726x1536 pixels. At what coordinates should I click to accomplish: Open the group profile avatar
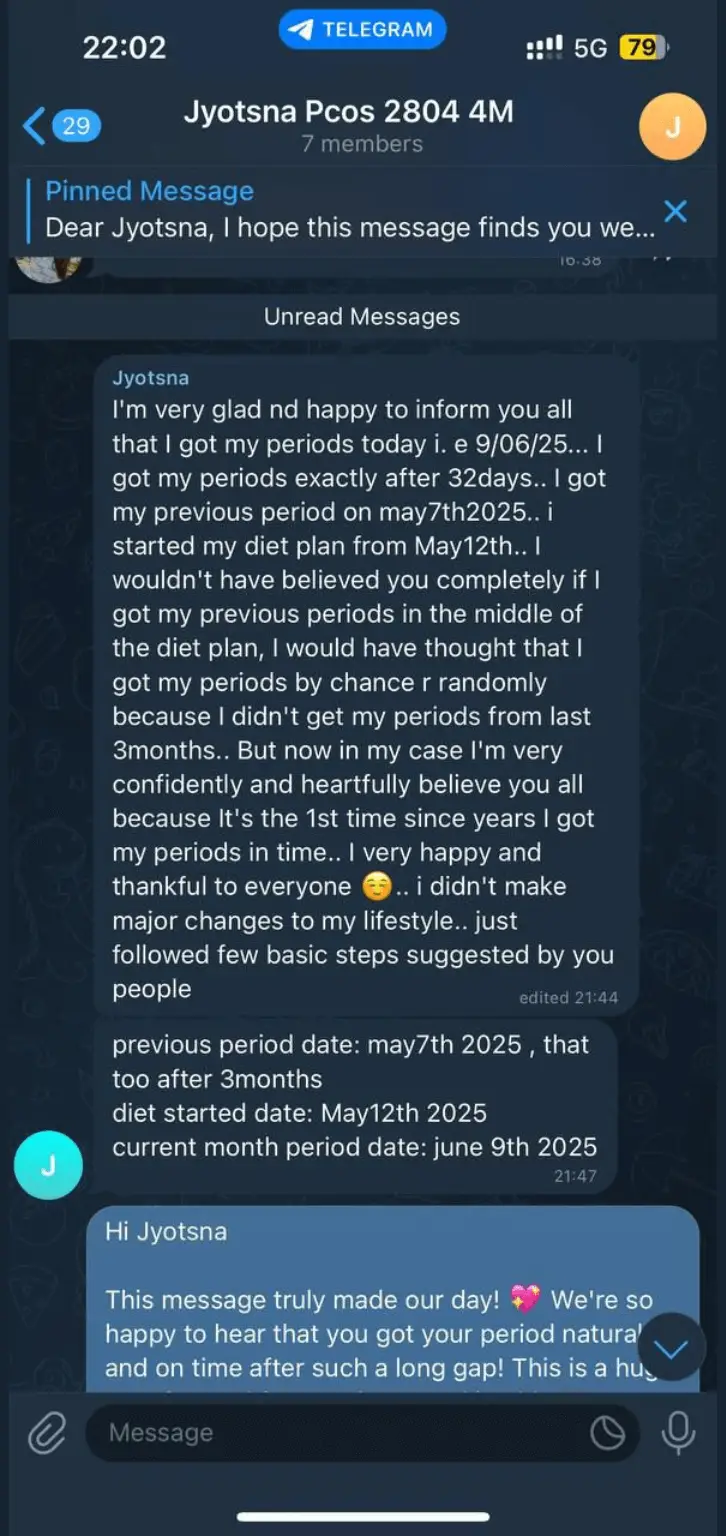point(672,127)
